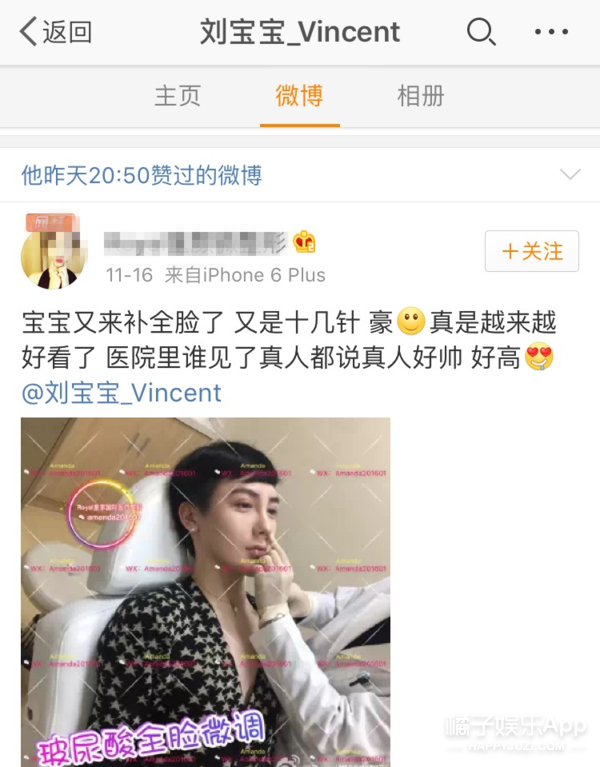Switch to the 主页 tab
The image size is (600, 767).
pyautogui.click(x=177, y=96)
